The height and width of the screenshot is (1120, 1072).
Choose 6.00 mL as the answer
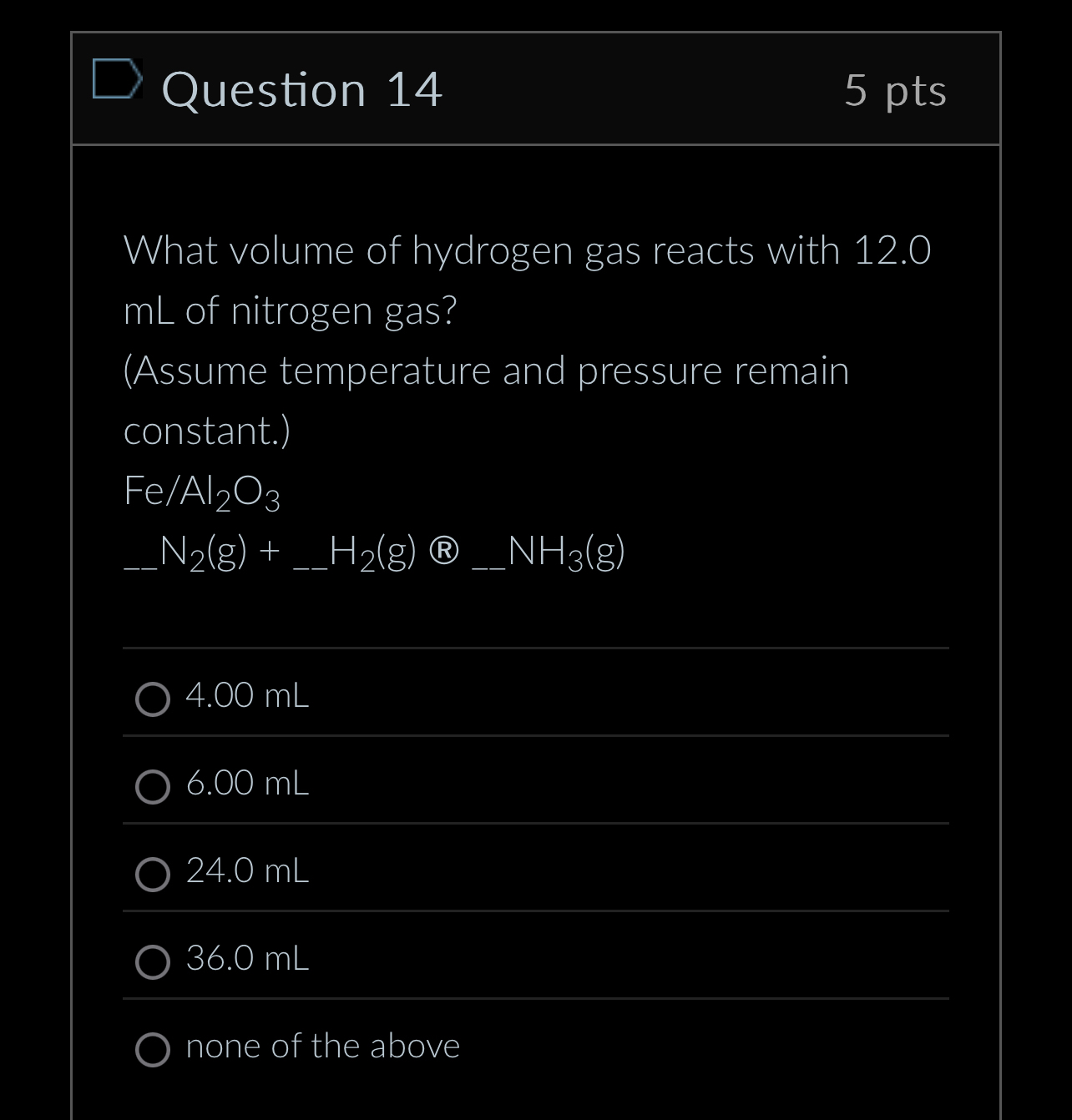tap(153, 786)
